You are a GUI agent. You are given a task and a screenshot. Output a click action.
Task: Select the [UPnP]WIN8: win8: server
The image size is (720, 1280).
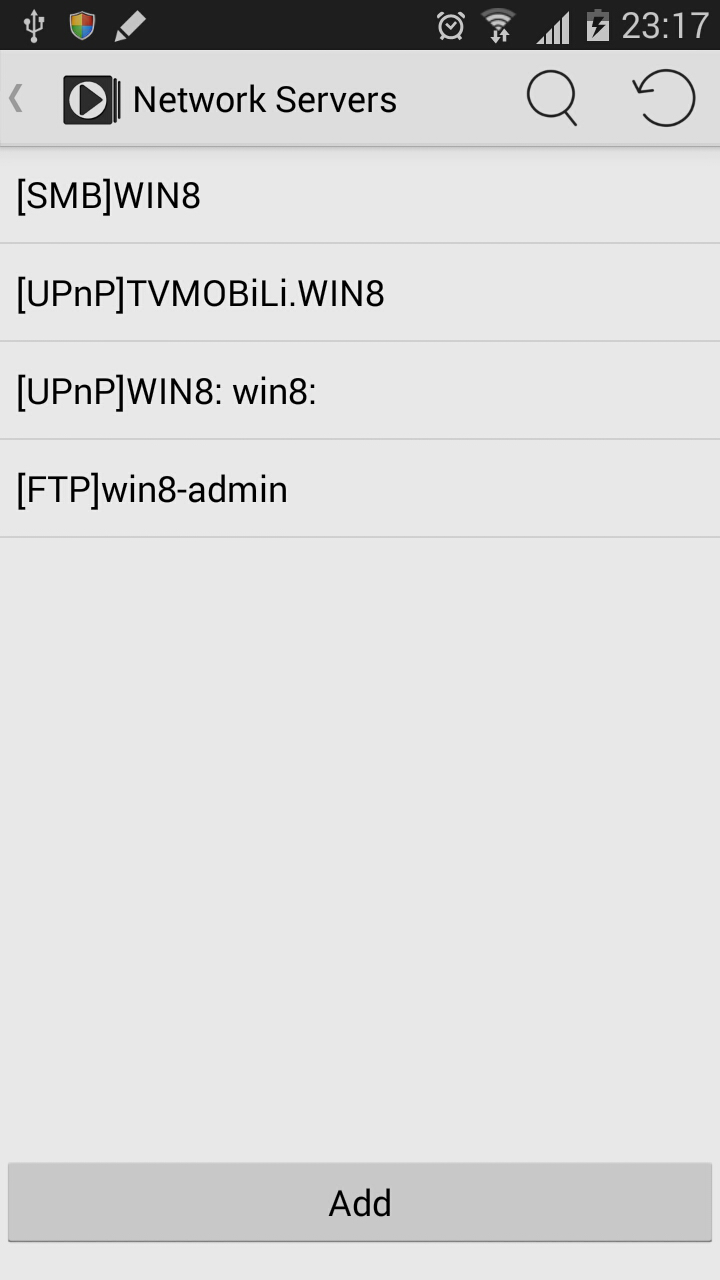(360, 390)
